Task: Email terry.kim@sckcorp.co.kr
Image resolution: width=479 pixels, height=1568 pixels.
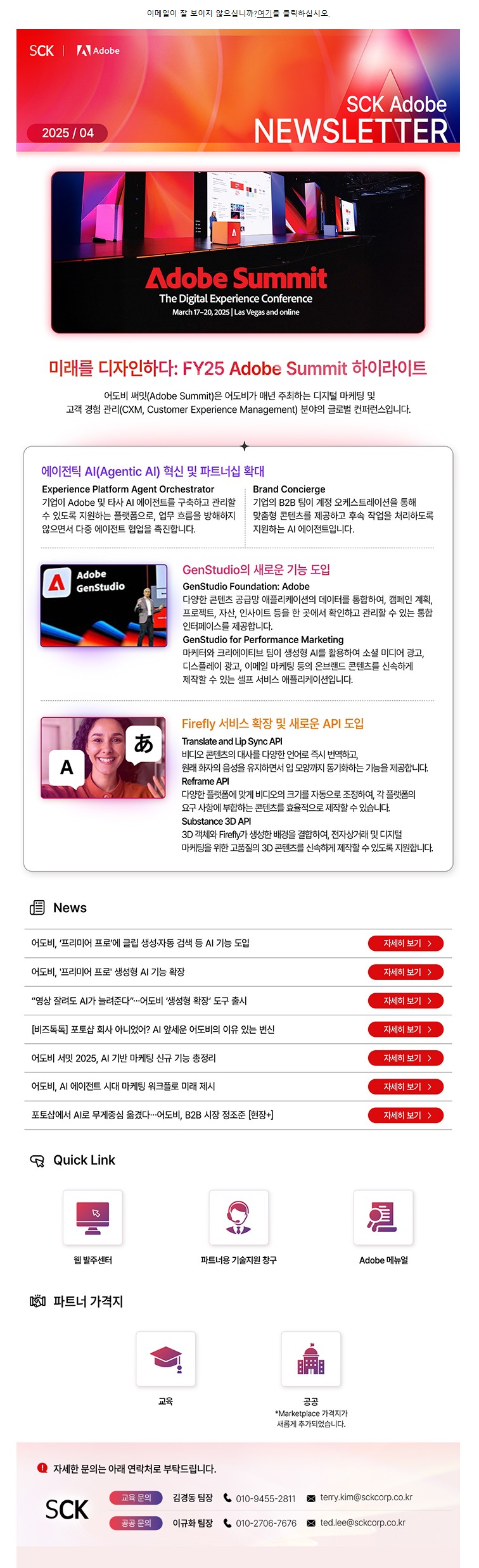Action: pyautogui.click(x=366, y=1497)
